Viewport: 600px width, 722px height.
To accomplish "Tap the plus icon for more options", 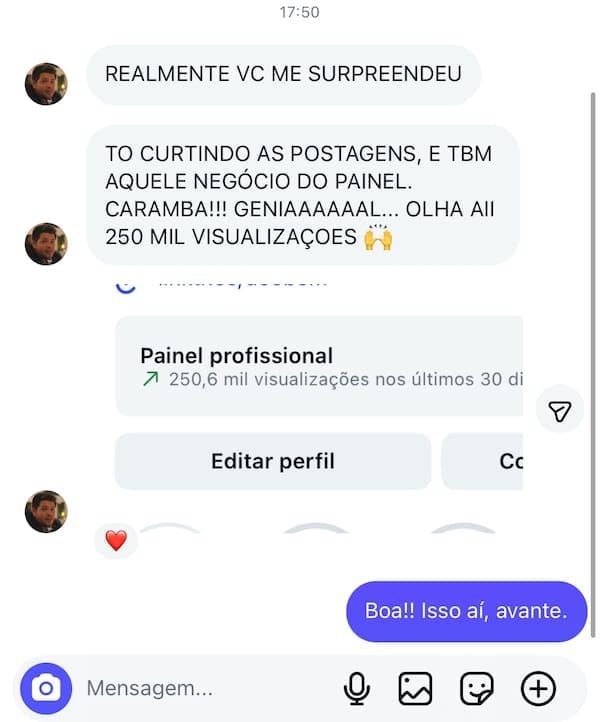I will (x=538, y=688).
